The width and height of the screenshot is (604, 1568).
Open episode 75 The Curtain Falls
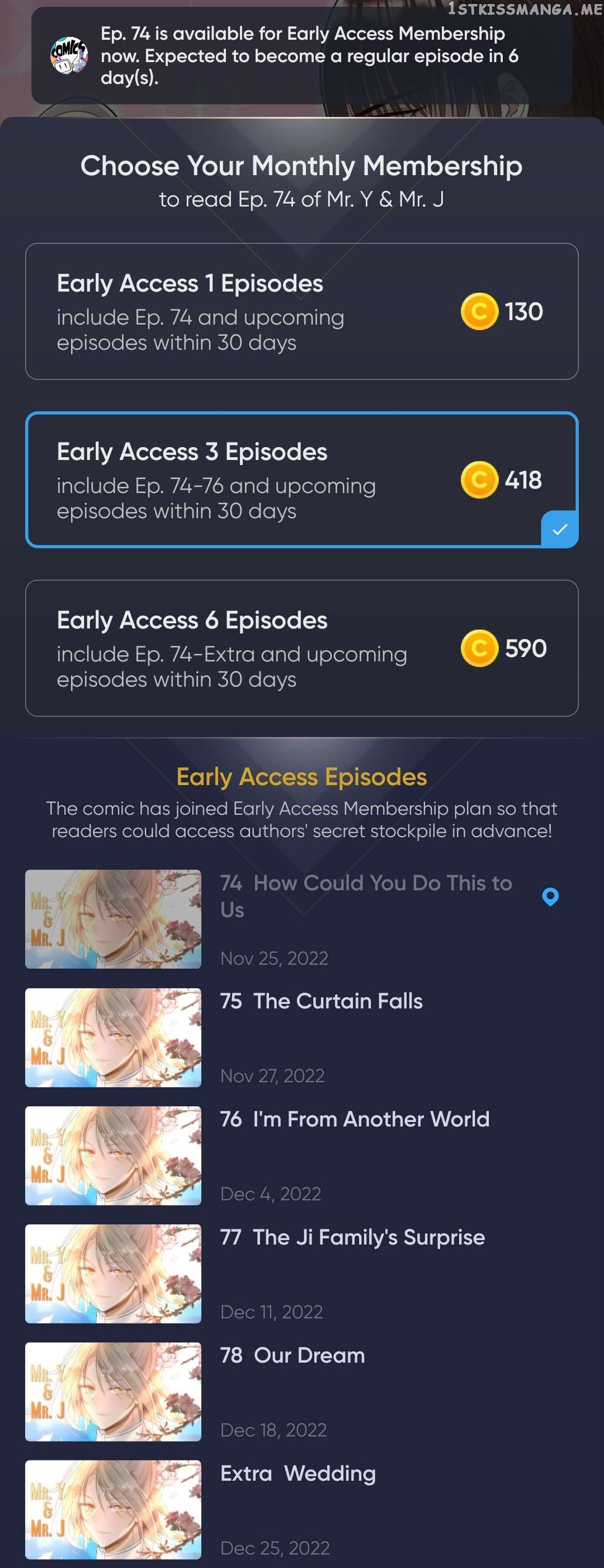[x=301, y=1037]
